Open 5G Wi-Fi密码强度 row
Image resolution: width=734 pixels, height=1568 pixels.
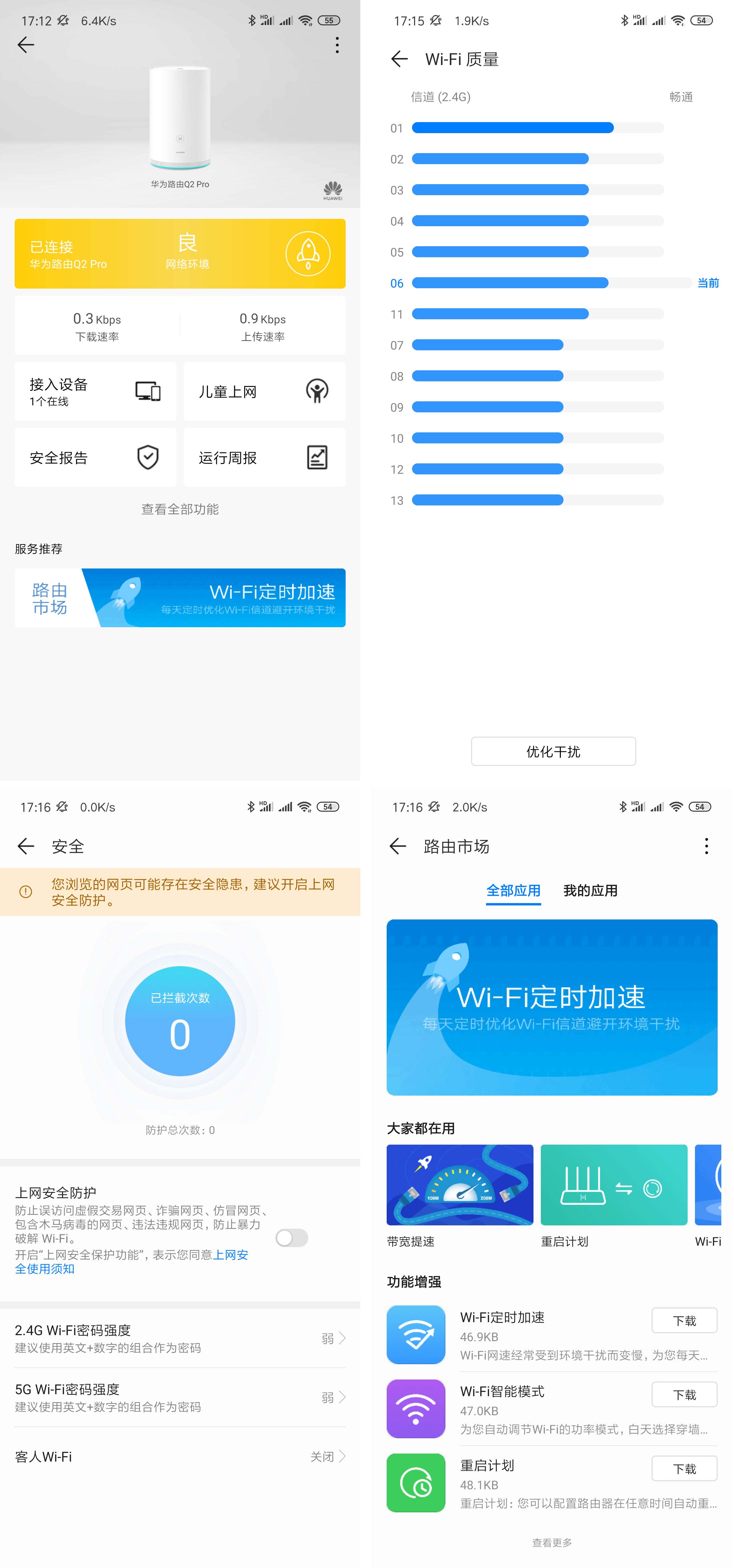(180, 1397)
